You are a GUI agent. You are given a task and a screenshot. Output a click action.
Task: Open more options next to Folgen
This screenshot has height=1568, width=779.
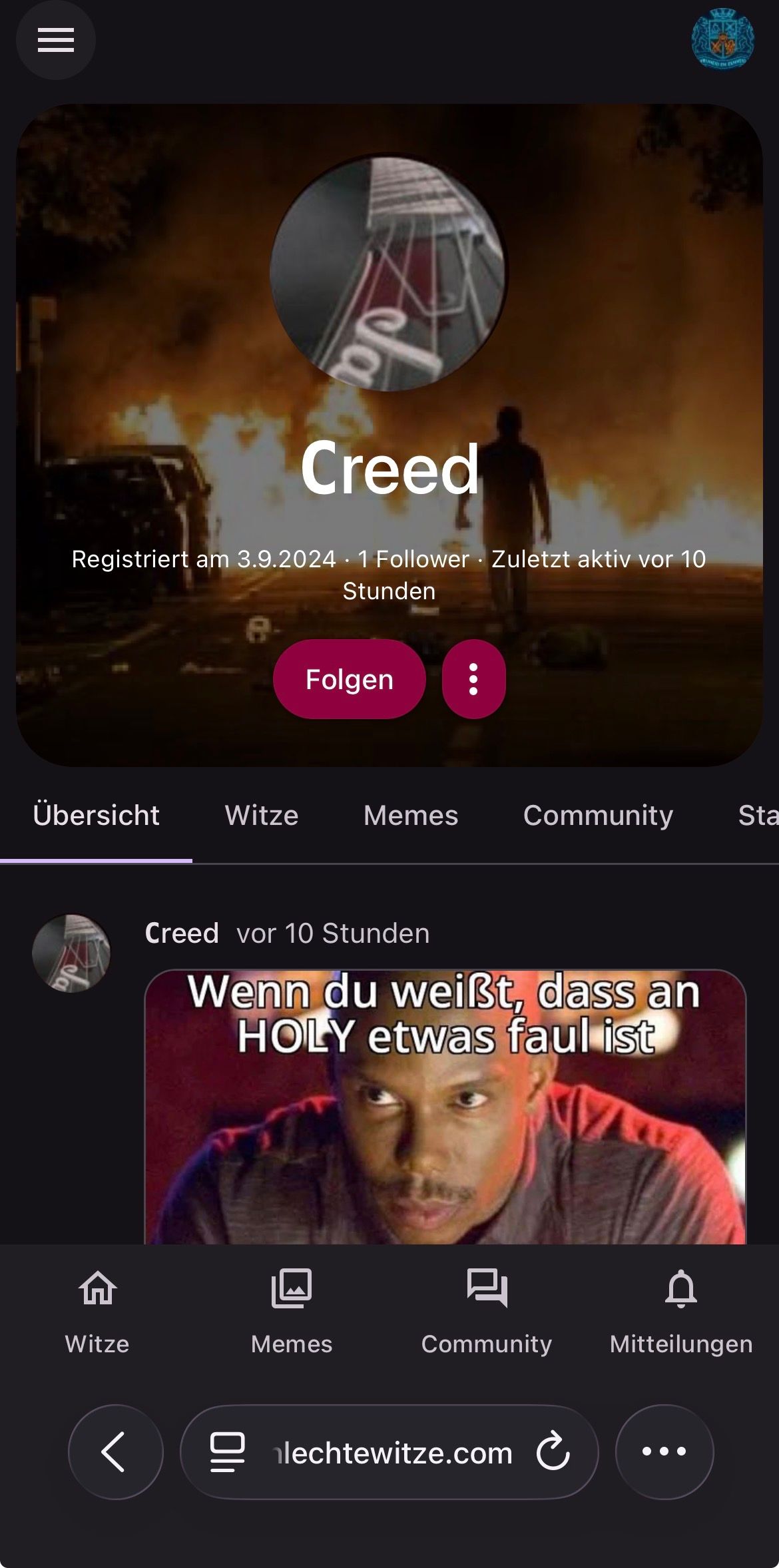(473, 679)
